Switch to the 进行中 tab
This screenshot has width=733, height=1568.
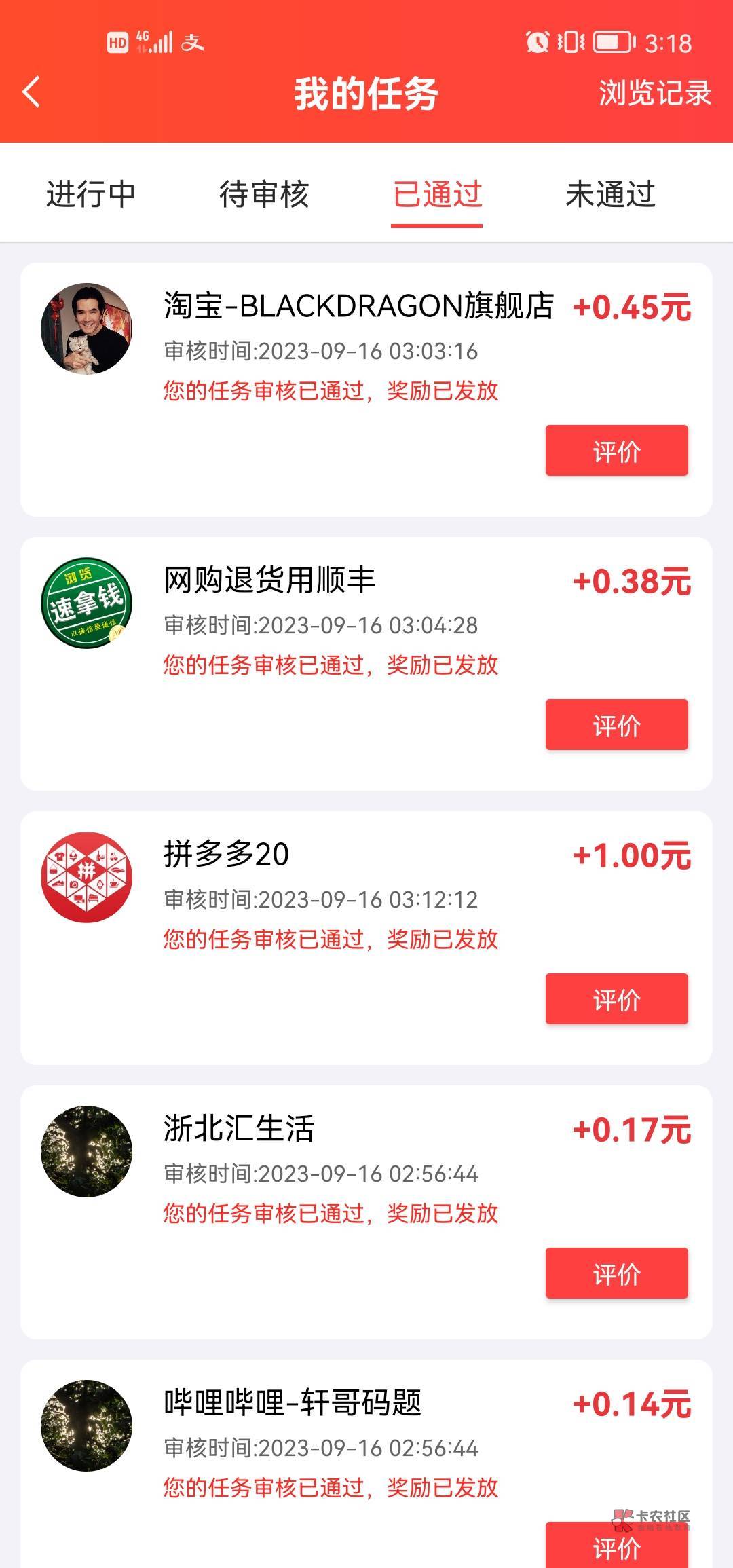pos(91,195)
